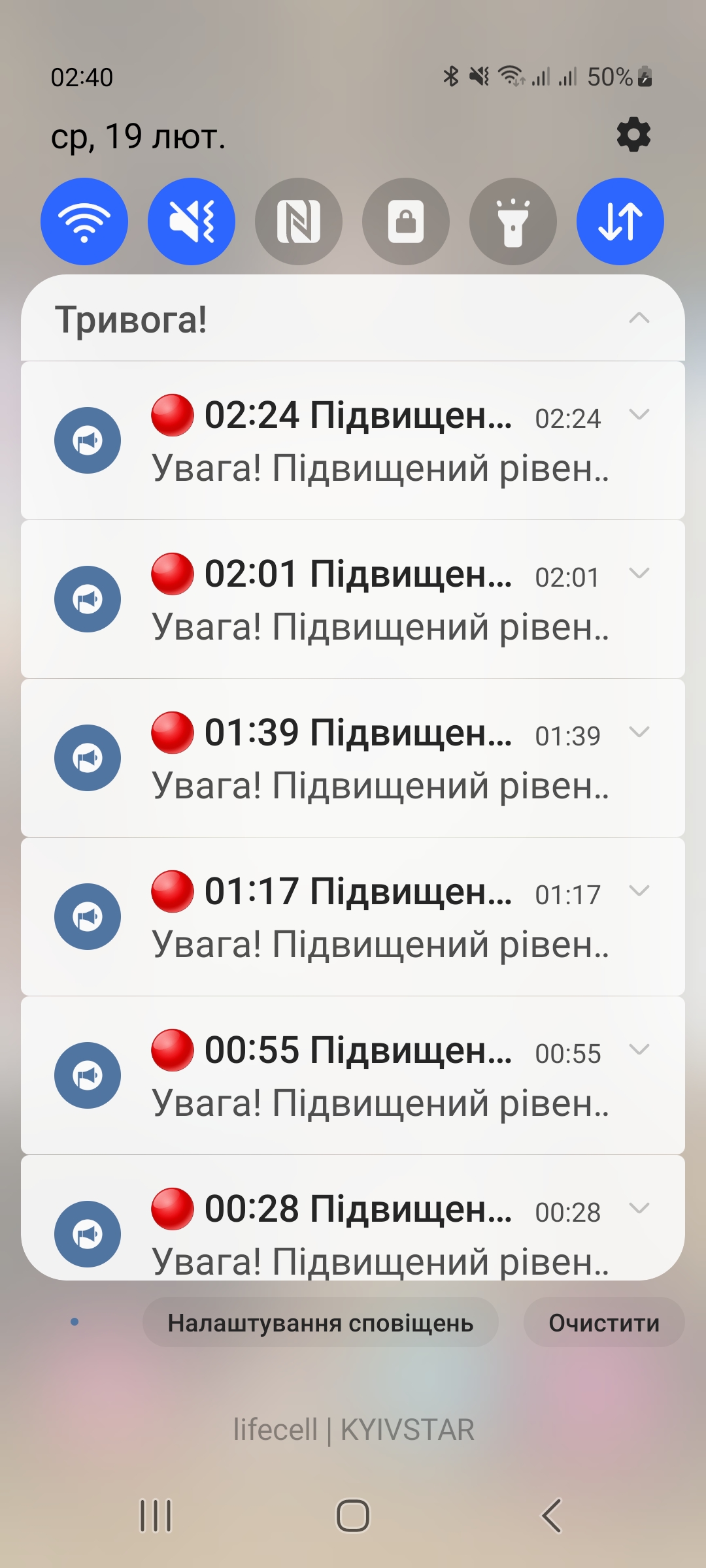Collapse the Тривога! notification group
Image resolution: width=706 pixels, height=1568 pixels.
coord(639,319)
